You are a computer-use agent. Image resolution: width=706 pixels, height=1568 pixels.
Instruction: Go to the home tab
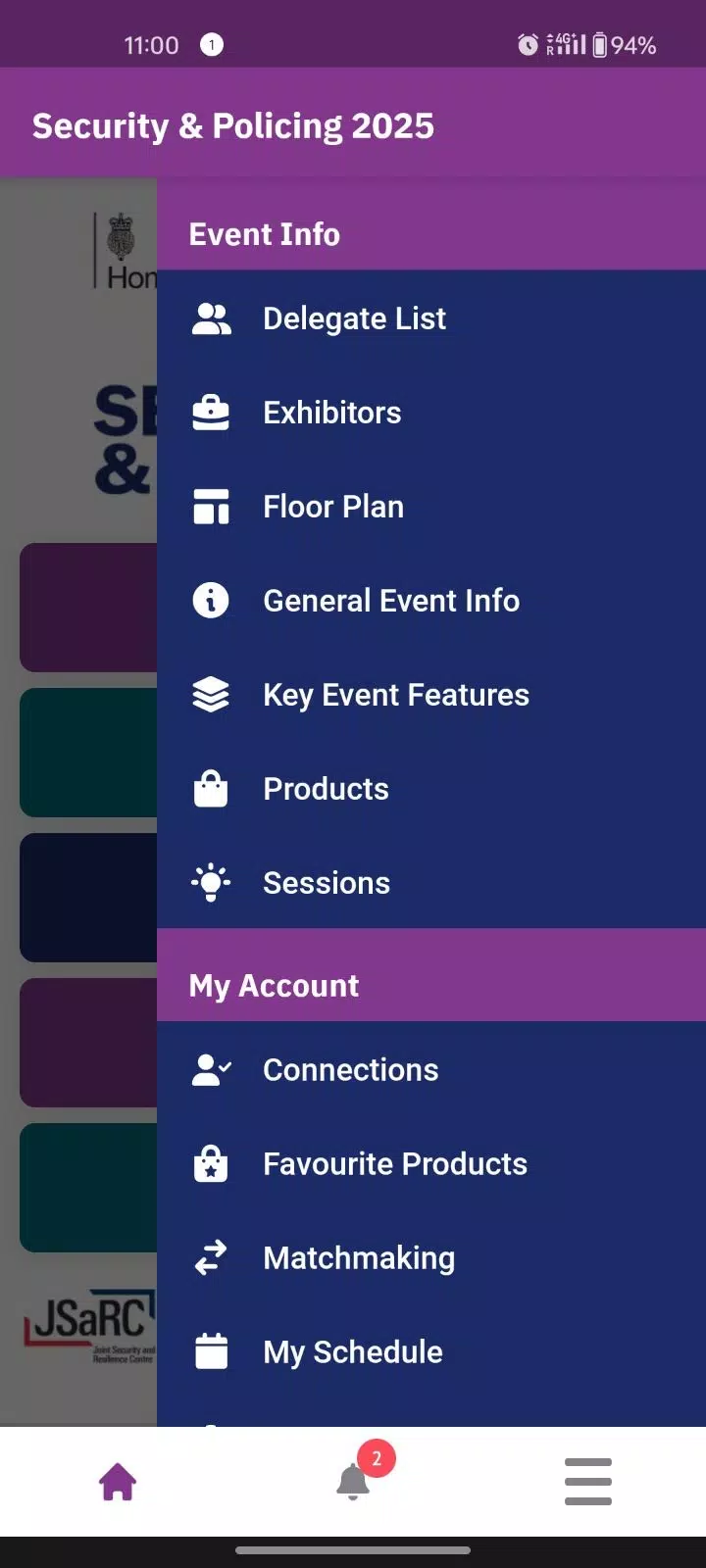pos(118,1481)
